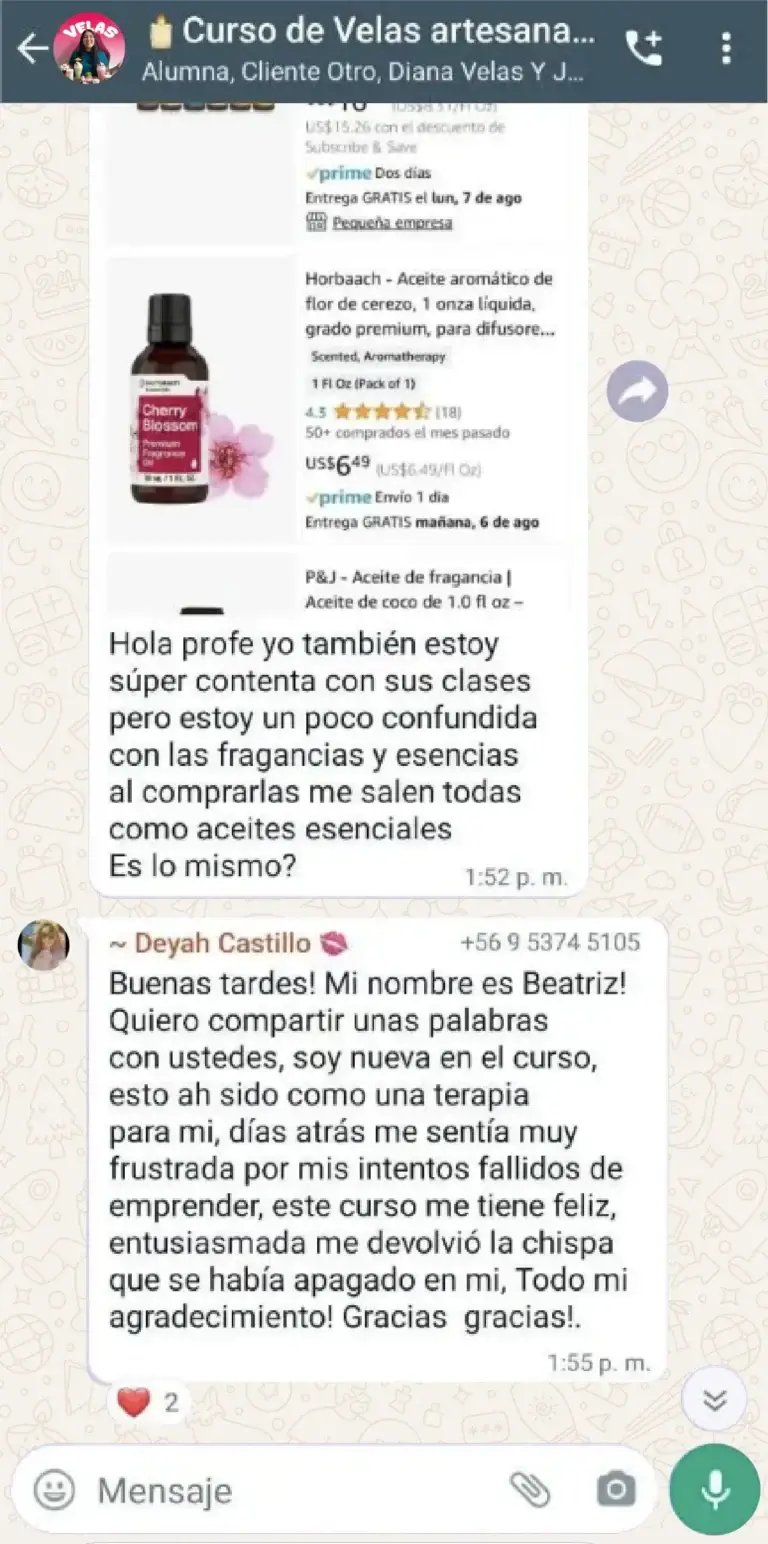
Task: Go back from the group chat
Action: [x=32, y=48]
